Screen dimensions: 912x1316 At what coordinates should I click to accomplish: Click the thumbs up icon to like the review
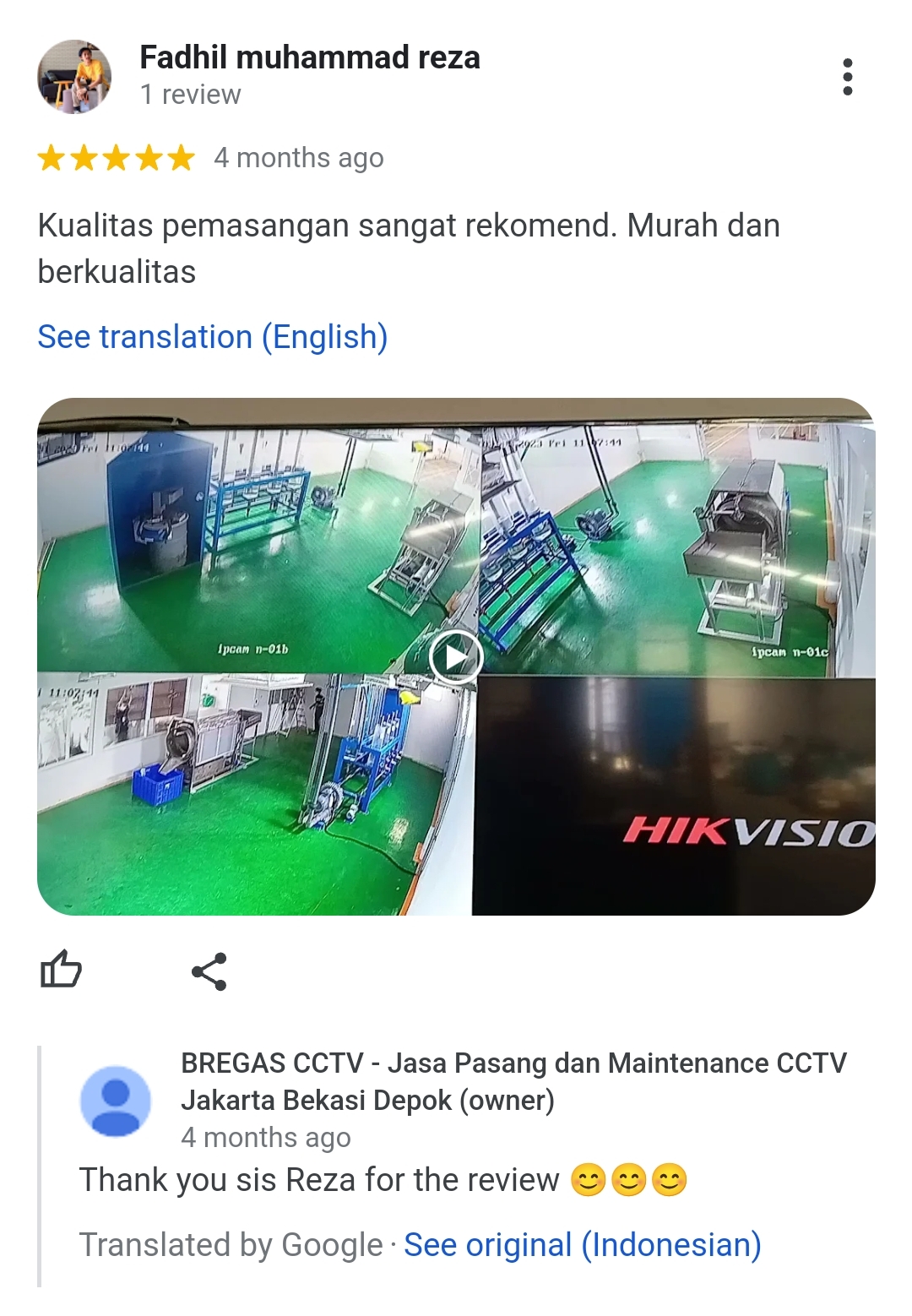click(61, 971)
